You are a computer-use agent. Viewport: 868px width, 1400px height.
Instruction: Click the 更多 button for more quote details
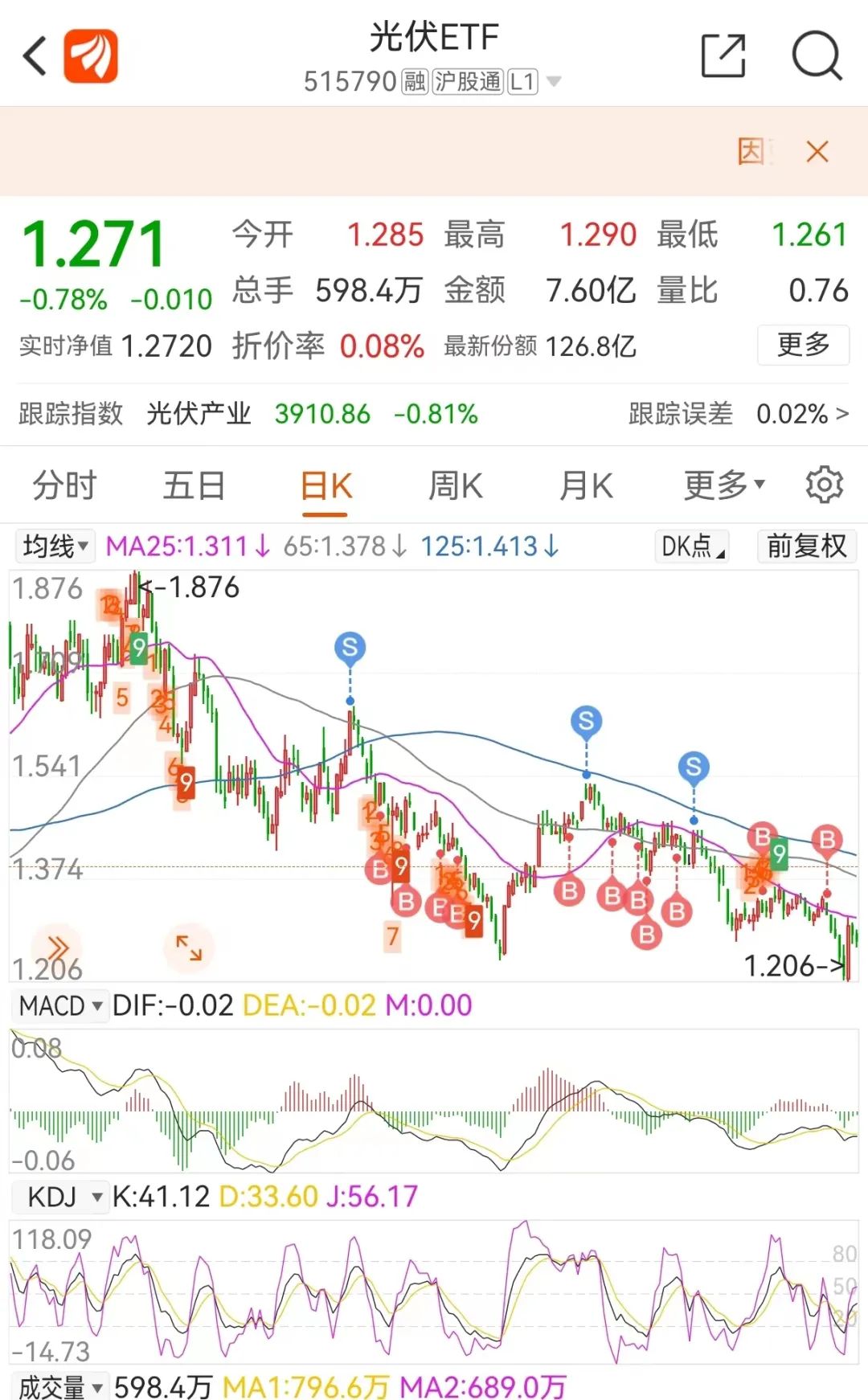point(803,346)
